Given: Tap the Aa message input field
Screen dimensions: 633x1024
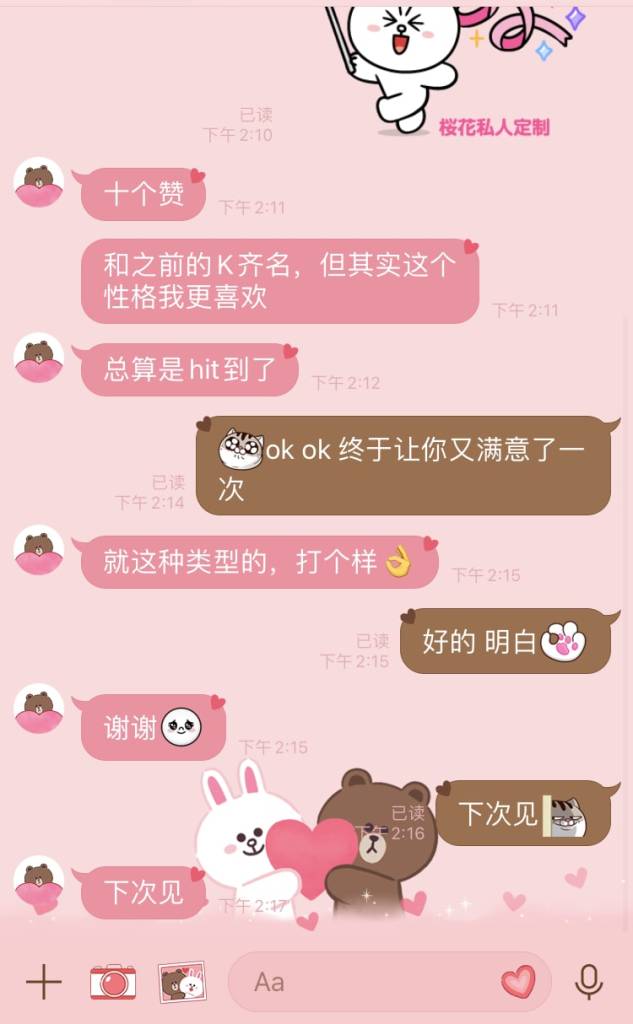Looking at the screenshot, I should click(370, 982).
